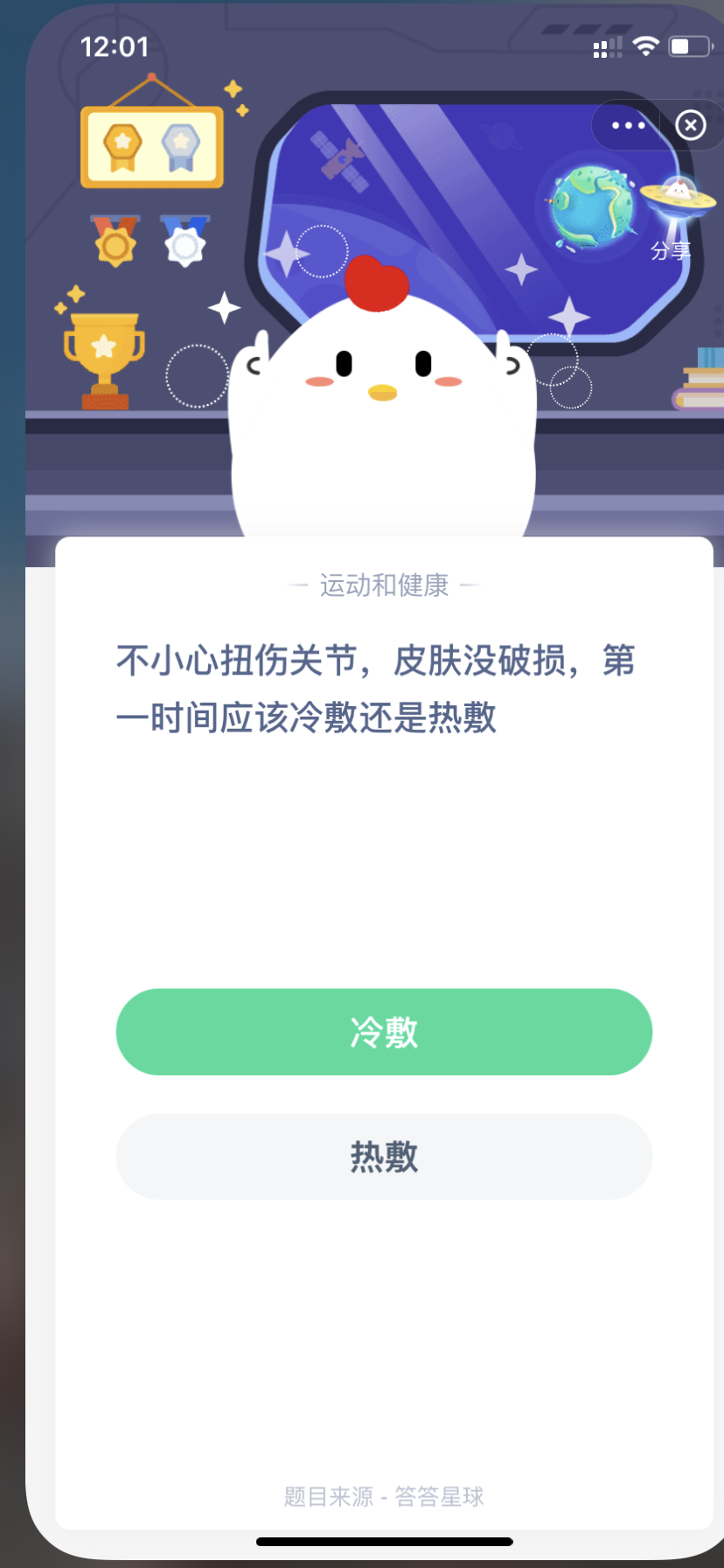The image size is (724, 1568).
Task: Choose the 热敷 answer option
Action: pos(384,1156)
